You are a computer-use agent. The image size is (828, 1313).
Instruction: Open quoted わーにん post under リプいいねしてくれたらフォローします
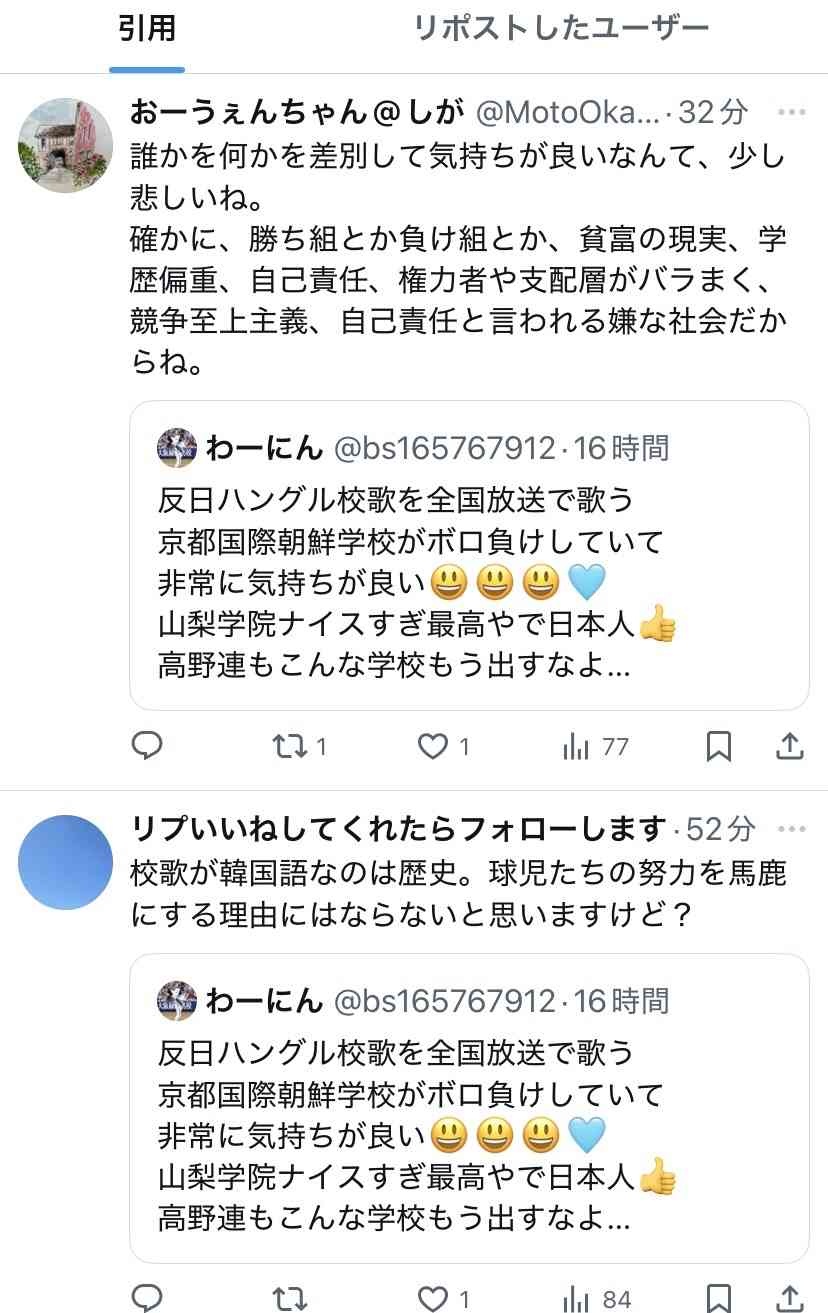pos(469,1108)
